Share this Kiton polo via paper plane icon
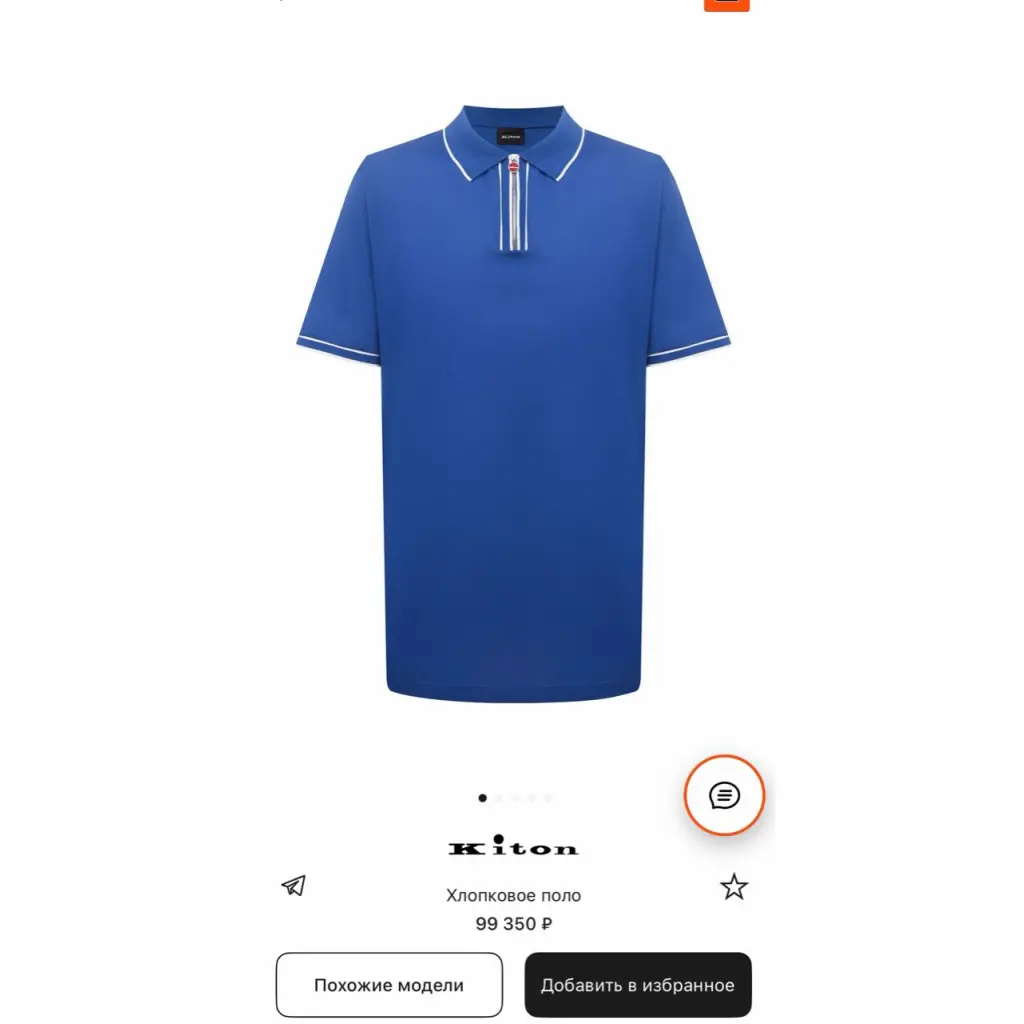This screenshot has width=1024, height=1024. 293,886
